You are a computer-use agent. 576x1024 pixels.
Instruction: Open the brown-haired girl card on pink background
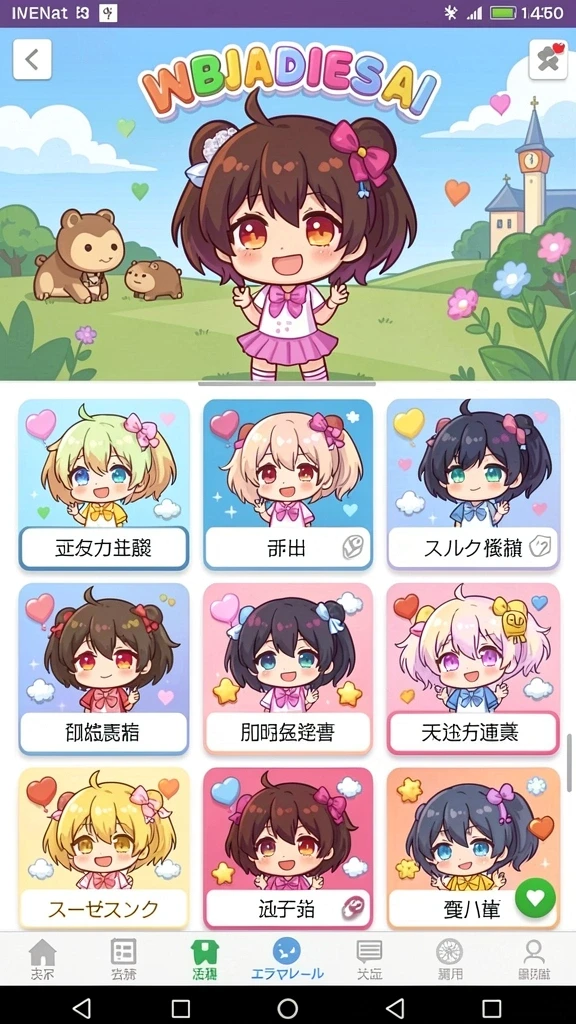coord(288,848)
